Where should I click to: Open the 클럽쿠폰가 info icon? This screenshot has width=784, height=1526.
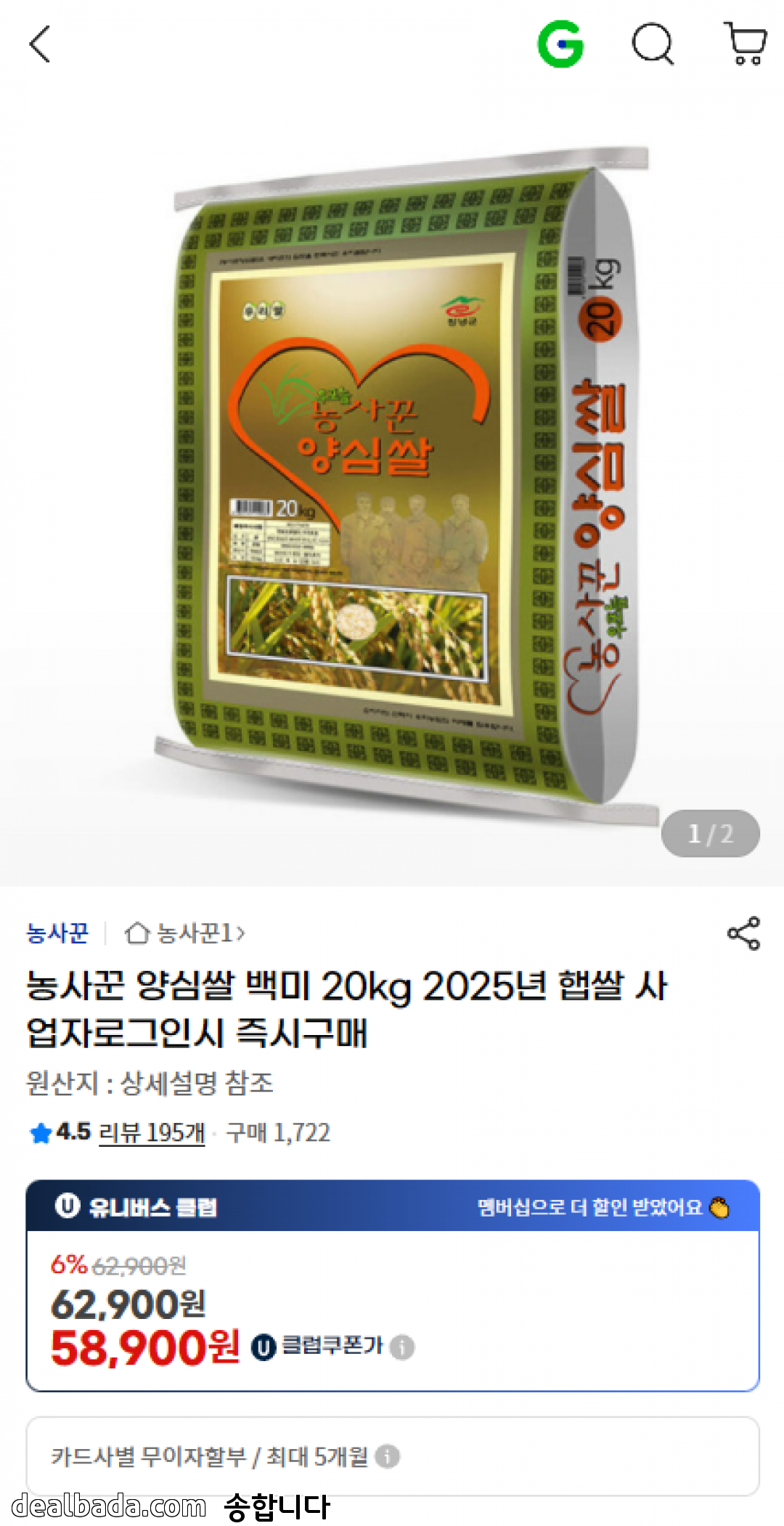click(402, 1347)
